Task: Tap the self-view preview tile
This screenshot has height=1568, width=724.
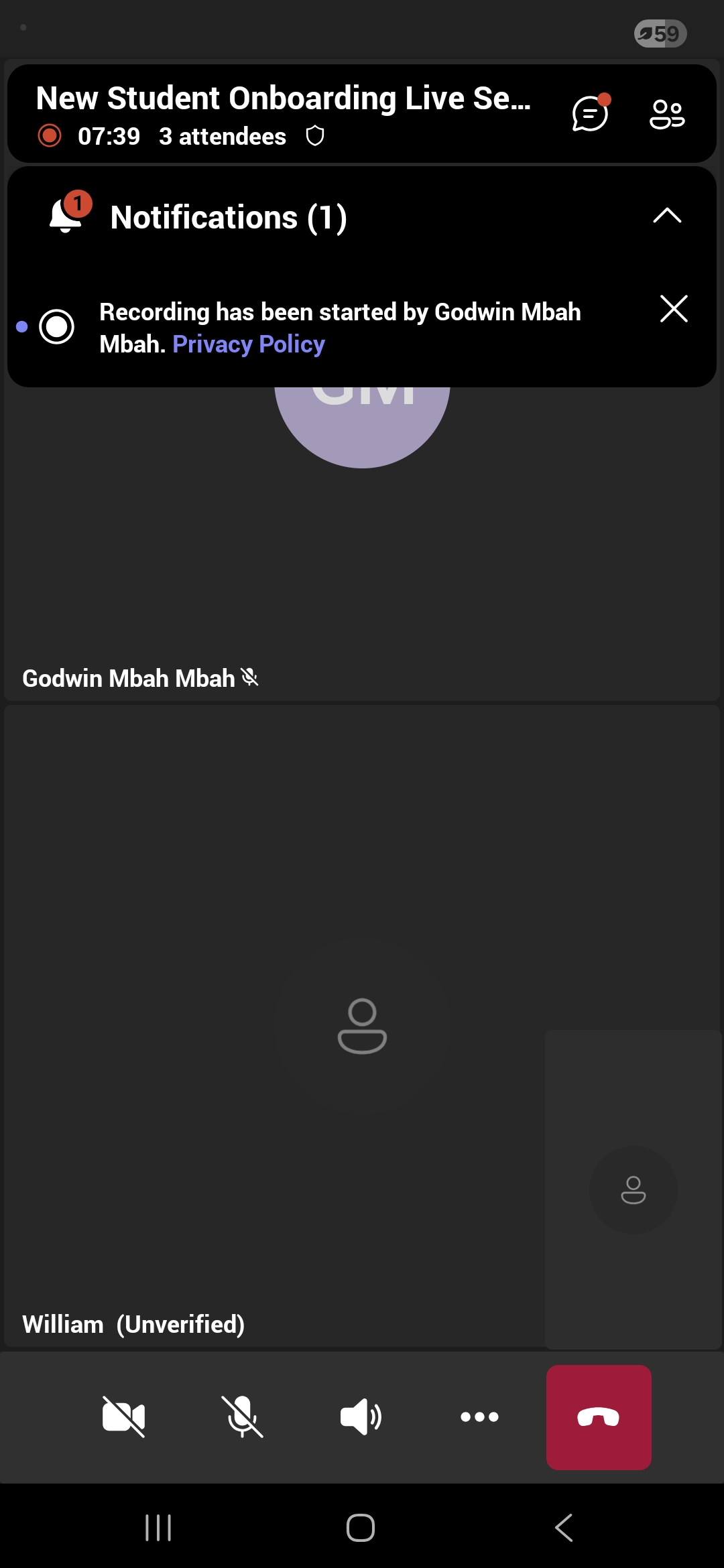Action: click(x=633, y=1189)
